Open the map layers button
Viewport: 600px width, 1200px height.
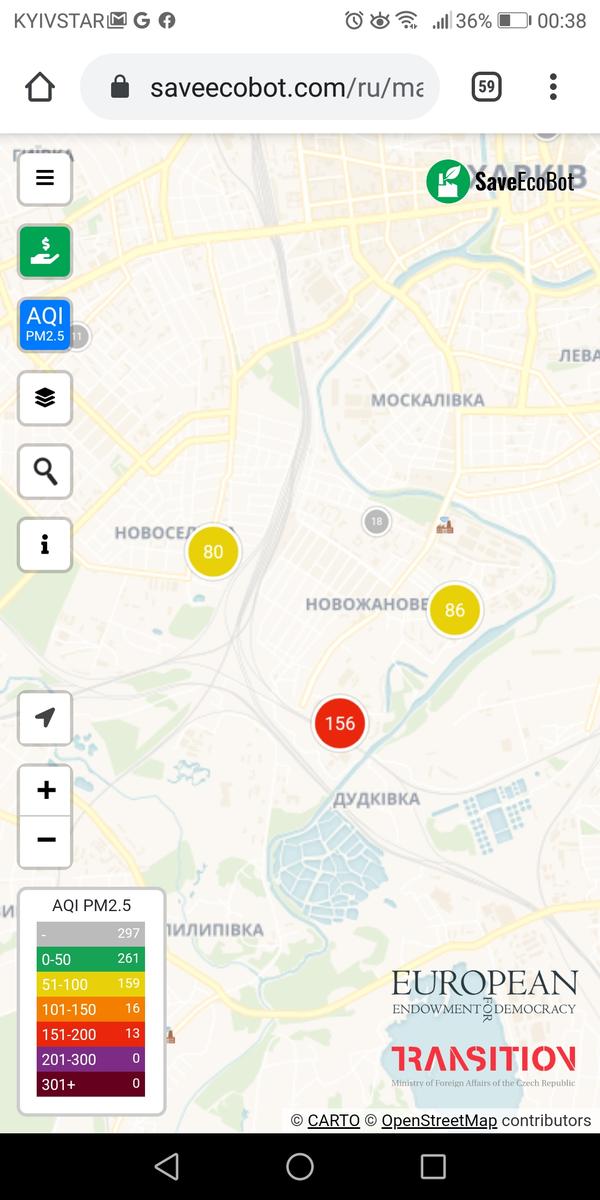coord(45,398)
